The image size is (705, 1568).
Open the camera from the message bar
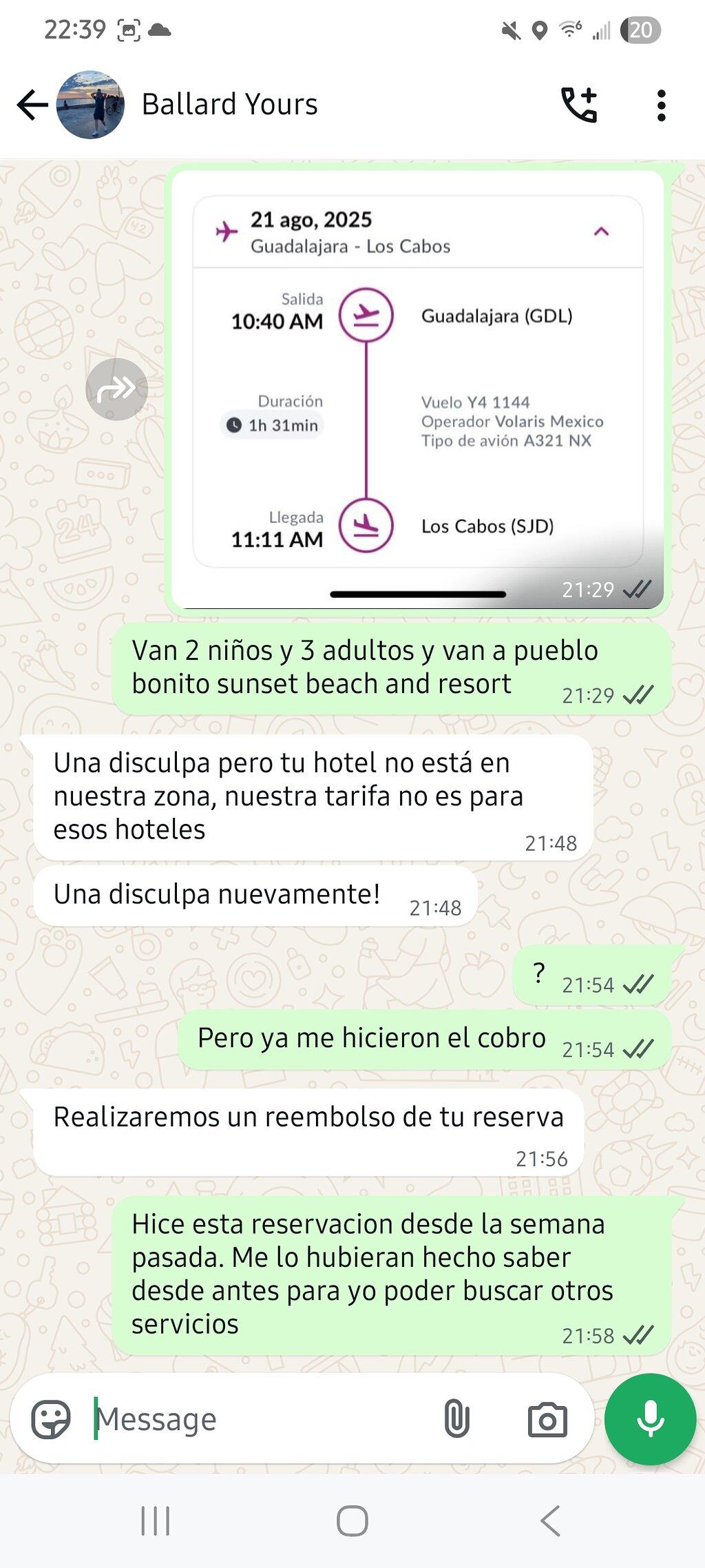pos(547,1420)
